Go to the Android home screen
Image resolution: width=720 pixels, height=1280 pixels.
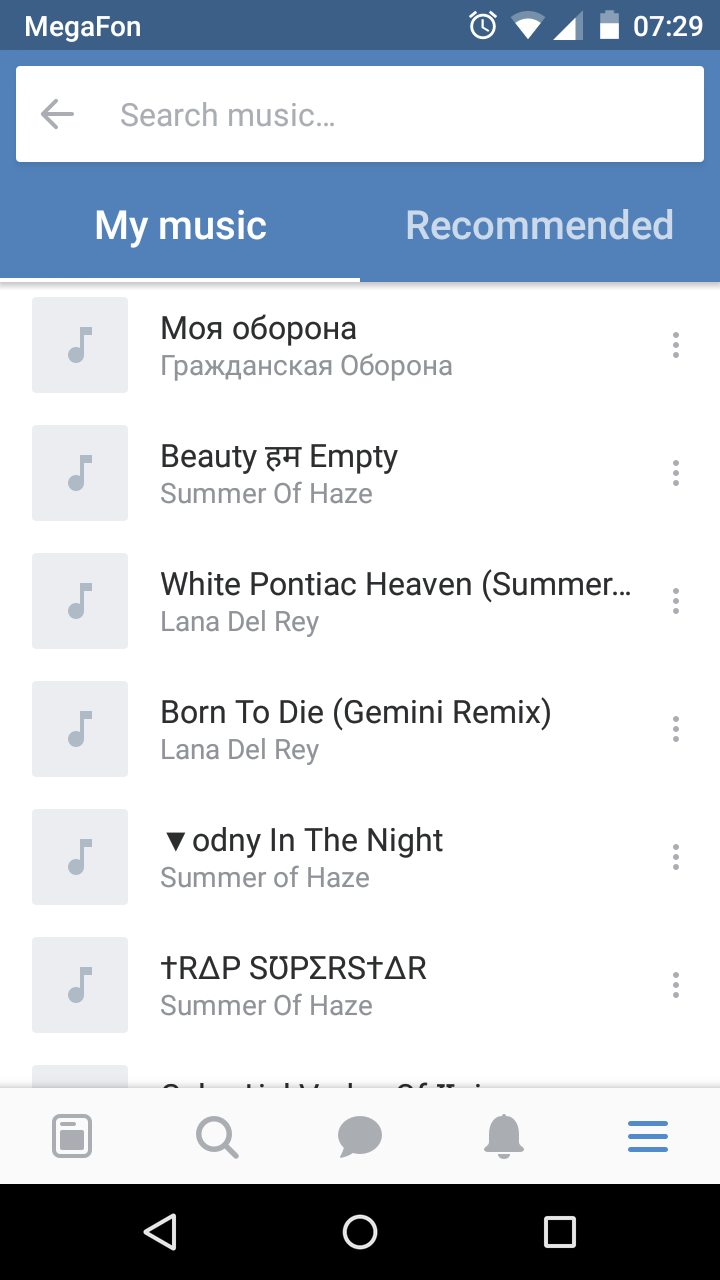(360, 1232)
